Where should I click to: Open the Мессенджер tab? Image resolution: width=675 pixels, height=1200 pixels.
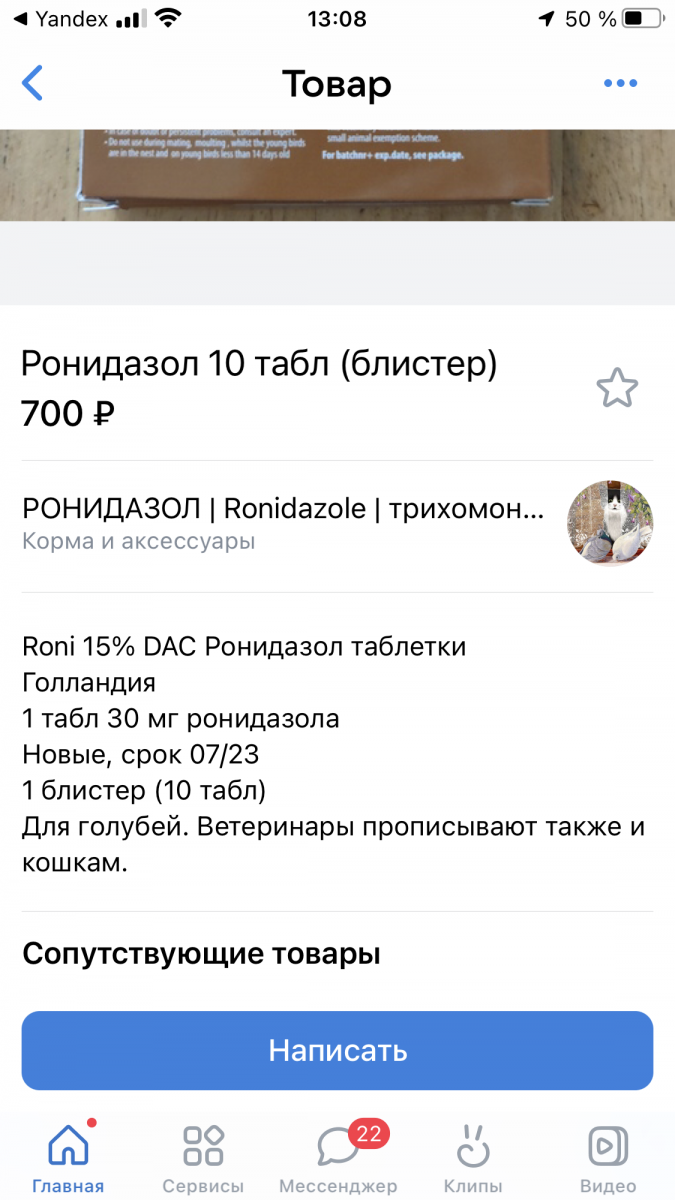pyautogui.click(x=338, y=1158)
